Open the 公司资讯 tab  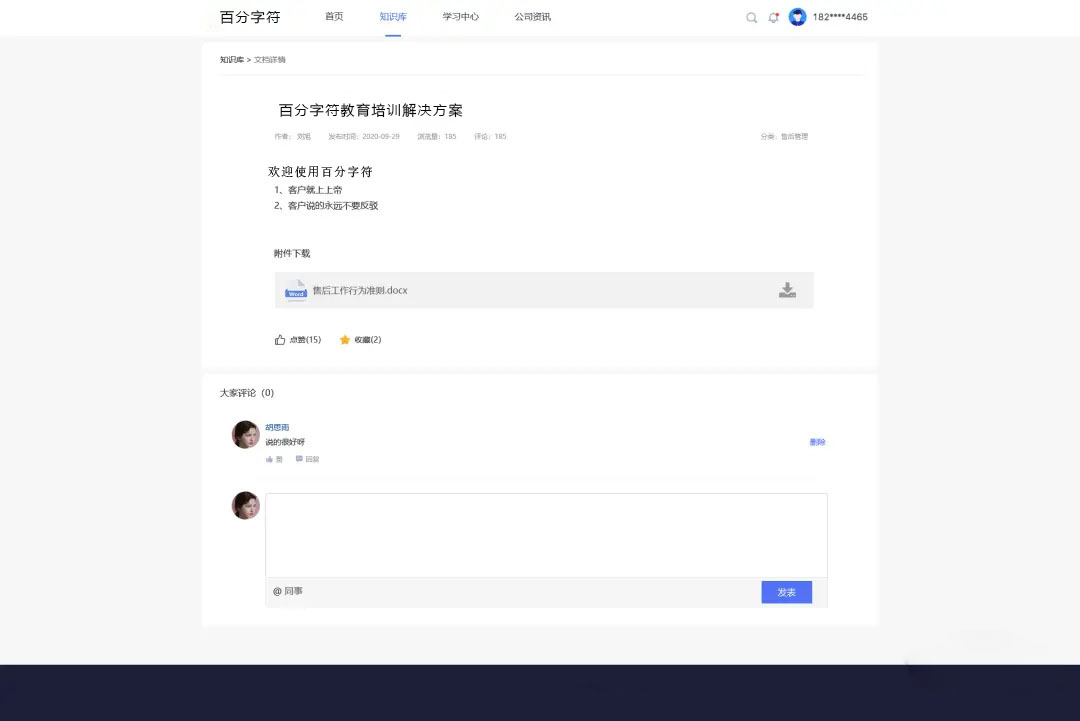coord(532,17)
